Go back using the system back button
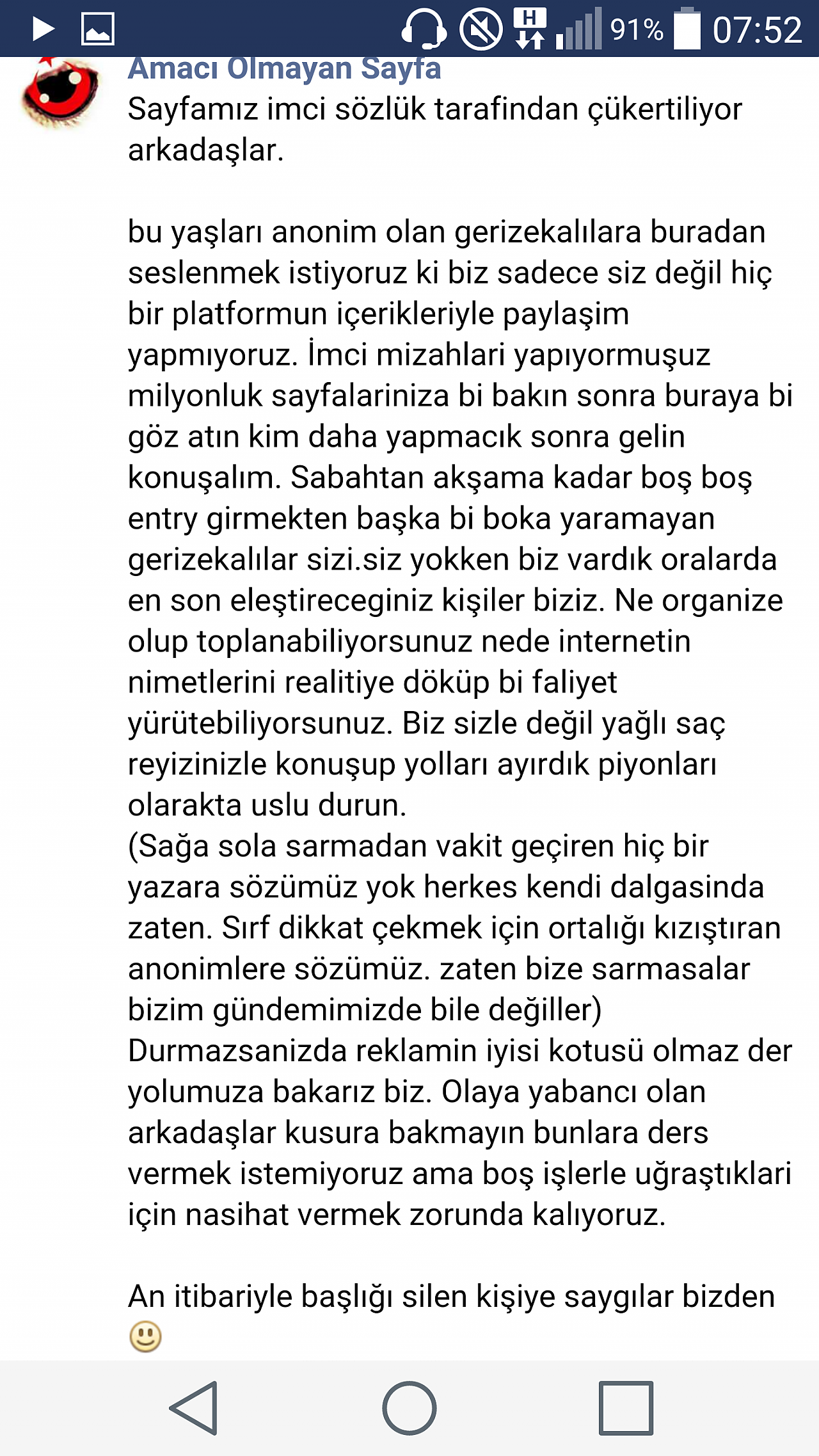 click(x=194, y=1408)
